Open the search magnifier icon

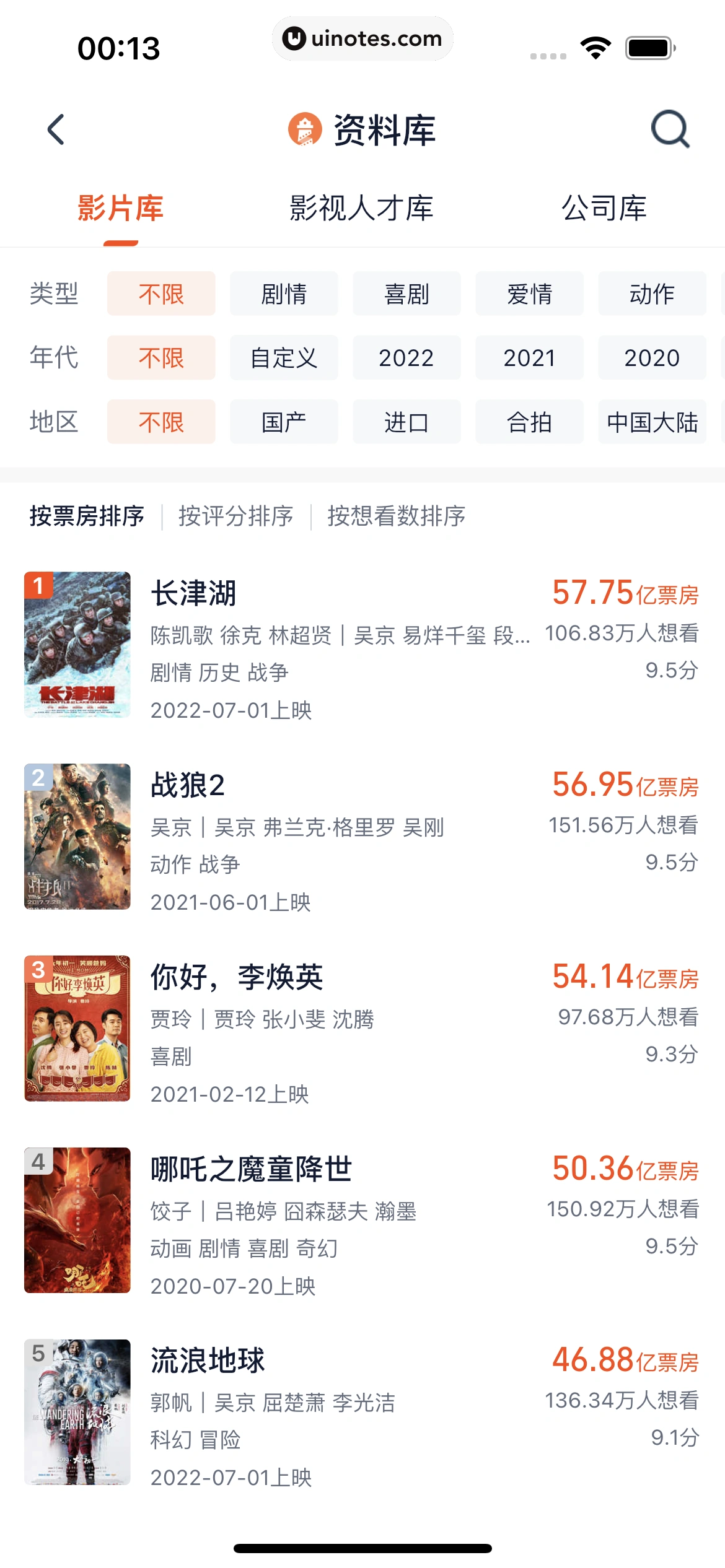pos(670,129)
